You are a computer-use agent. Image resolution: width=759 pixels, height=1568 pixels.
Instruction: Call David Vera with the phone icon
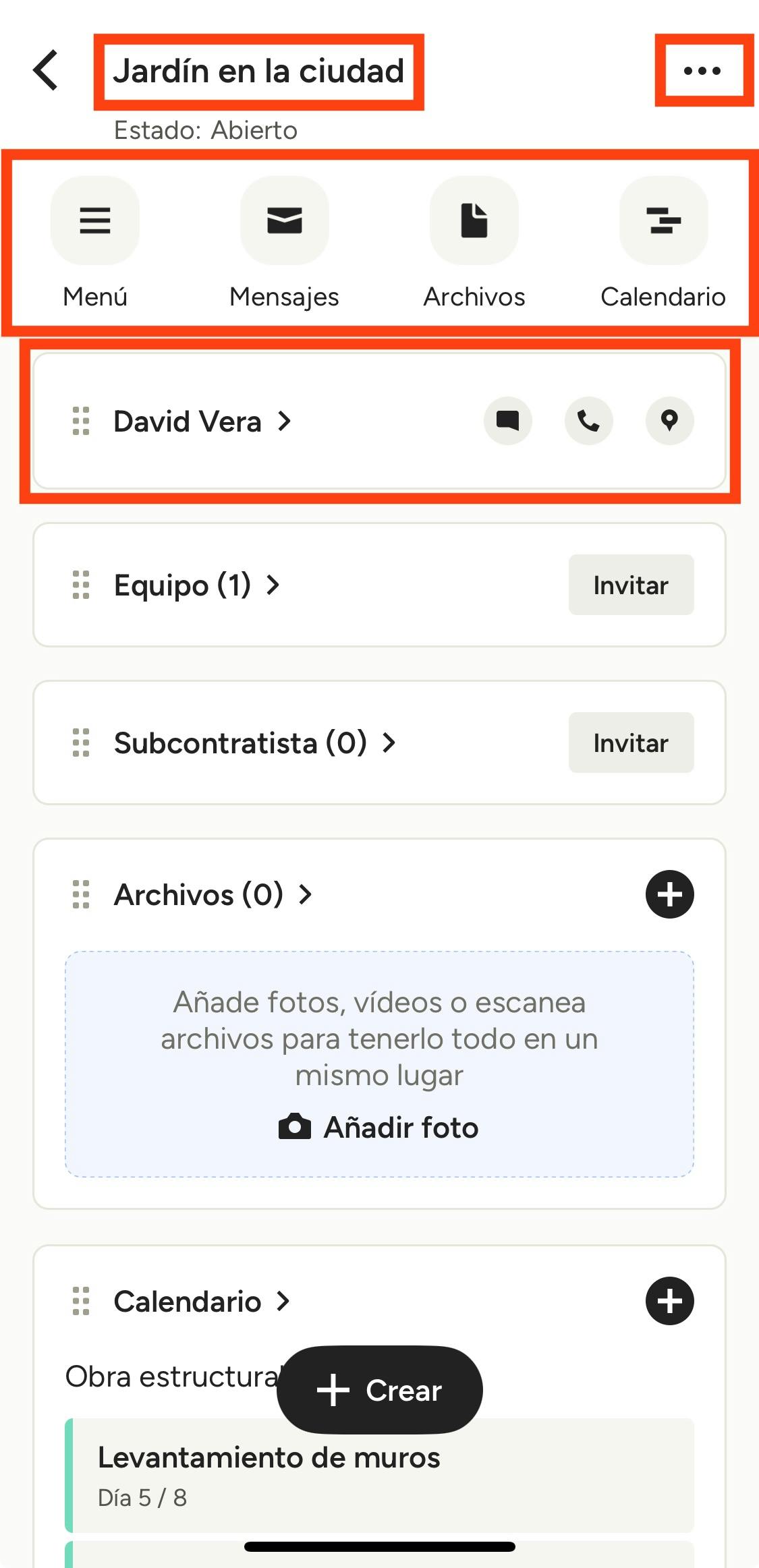588,421
